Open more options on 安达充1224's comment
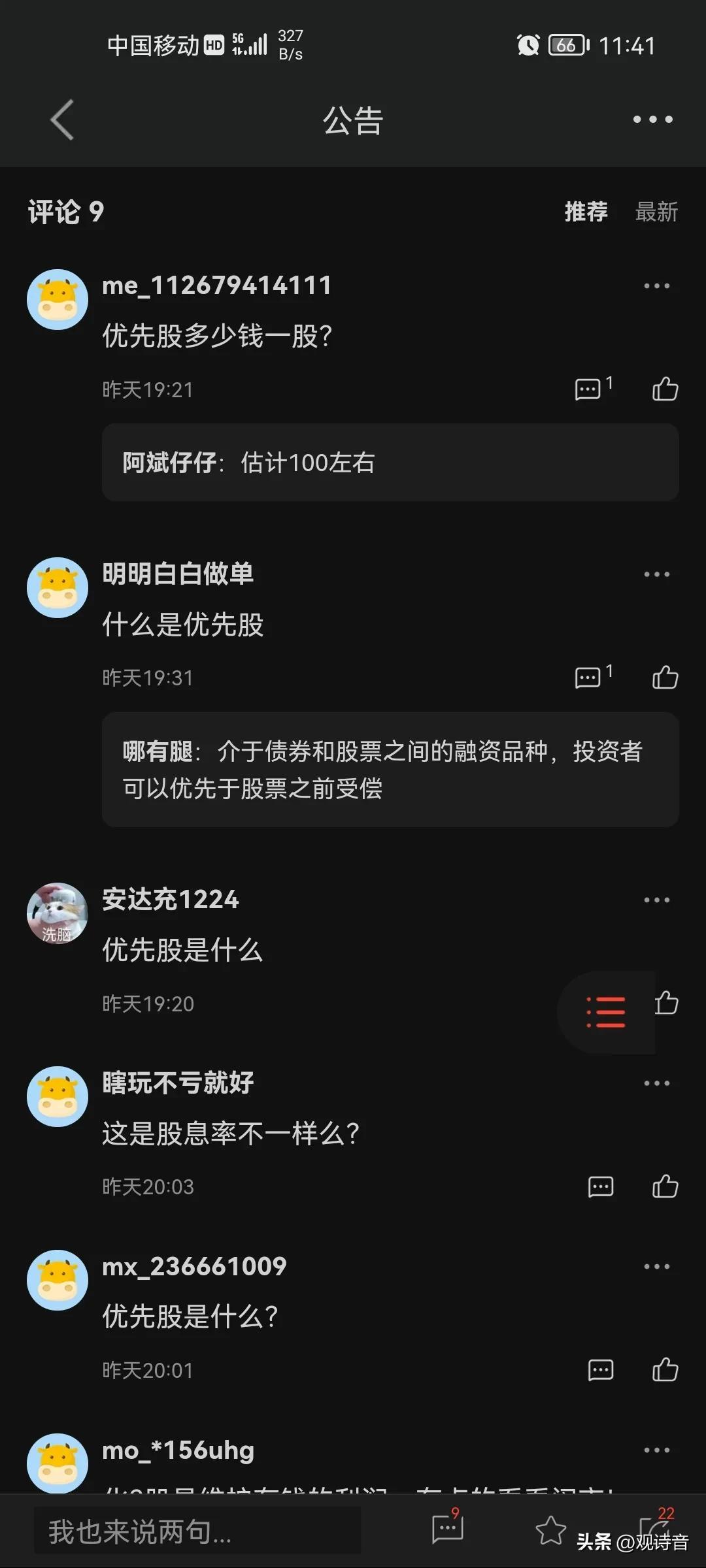The width and height of the screenshot is (706, 1568). click(655, 898)
